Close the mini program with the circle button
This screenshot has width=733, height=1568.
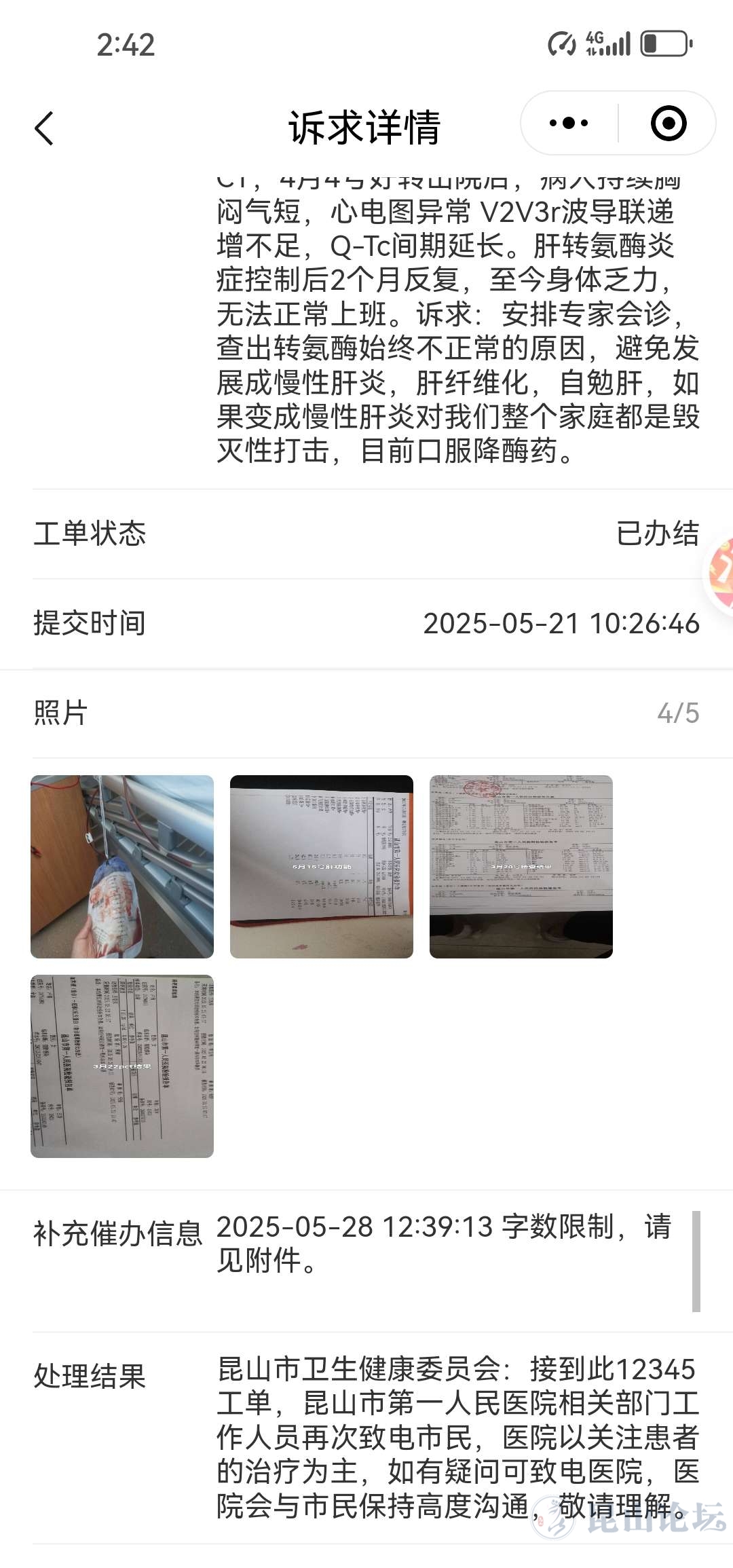(x=668, y=124)
